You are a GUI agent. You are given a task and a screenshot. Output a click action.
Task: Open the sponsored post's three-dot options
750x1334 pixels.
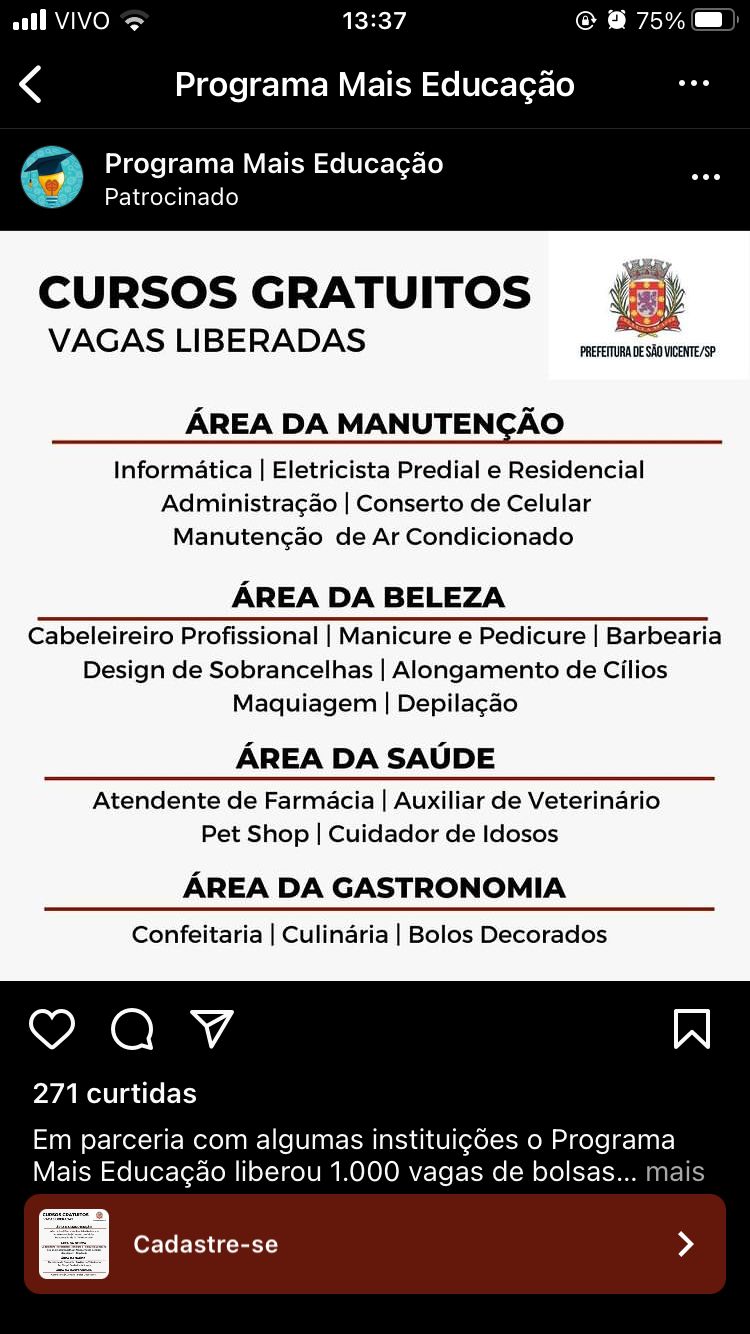click(x=705, y=178)
